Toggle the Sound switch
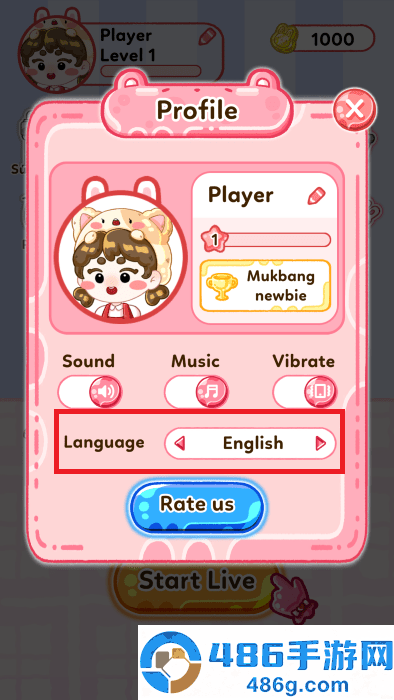394x700 pixels. (x=90, y=392)
